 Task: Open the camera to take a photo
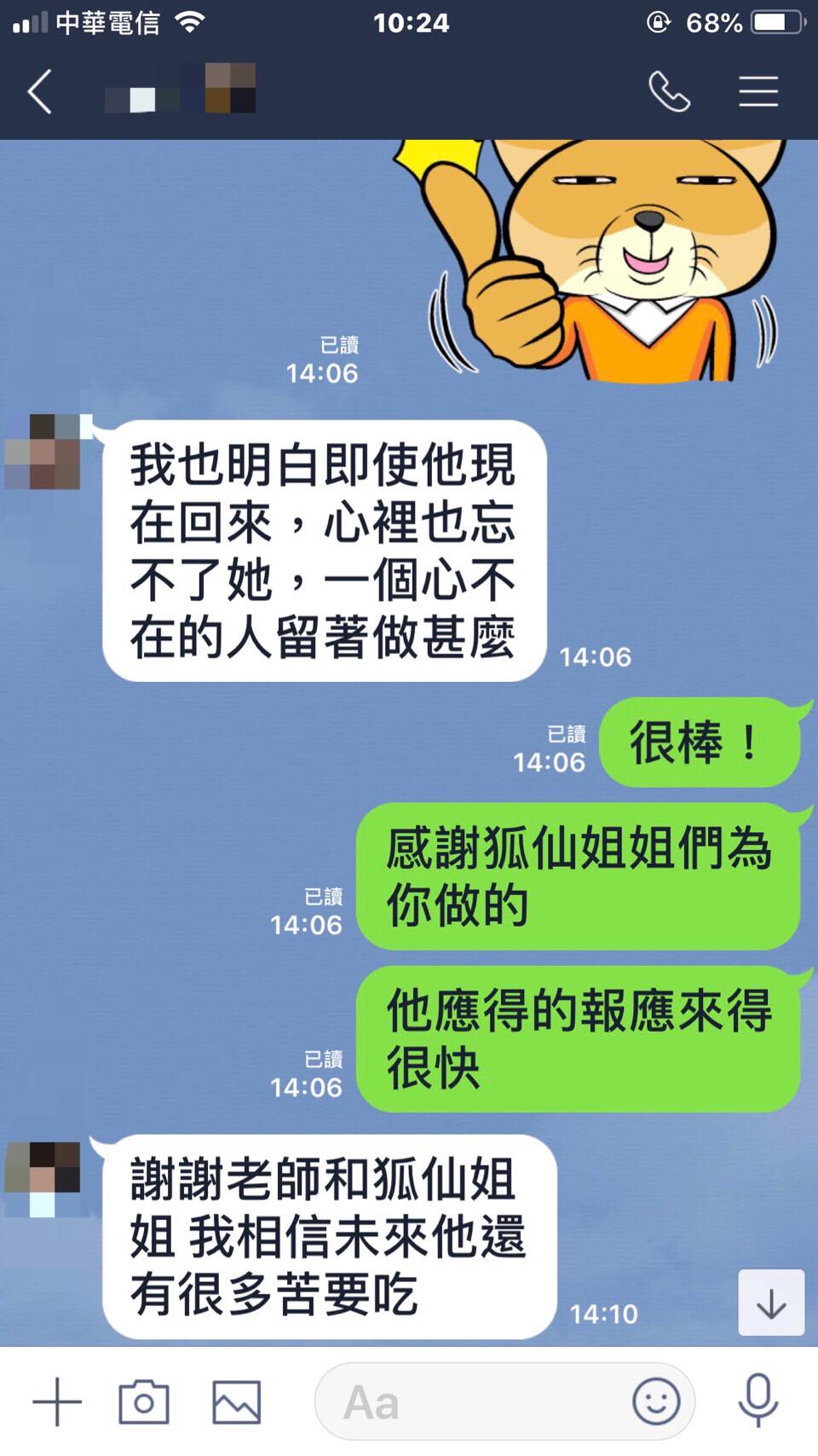pos(143,1401)
